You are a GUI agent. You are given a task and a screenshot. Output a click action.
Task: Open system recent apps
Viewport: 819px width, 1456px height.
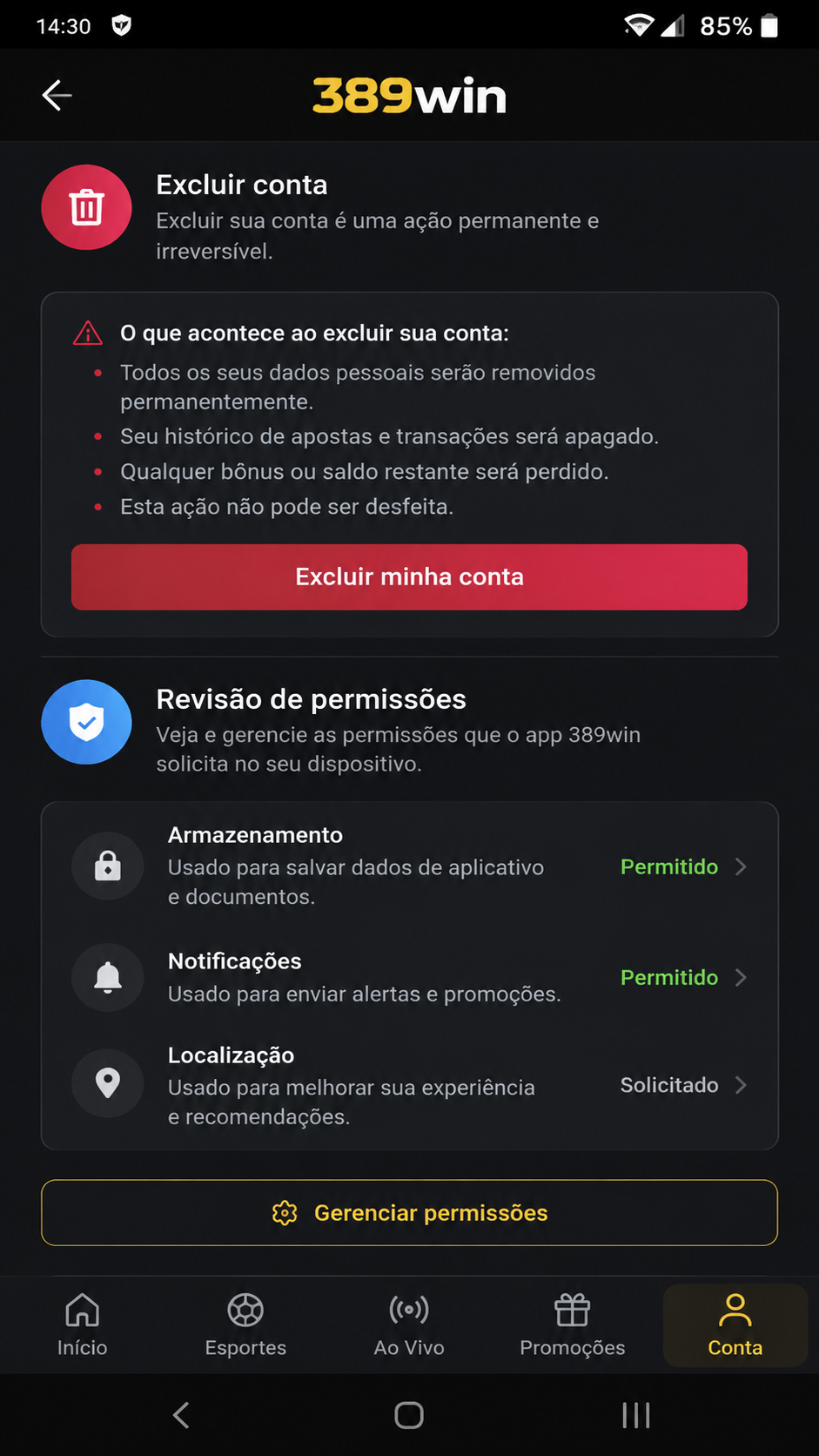click(636, 1415)
